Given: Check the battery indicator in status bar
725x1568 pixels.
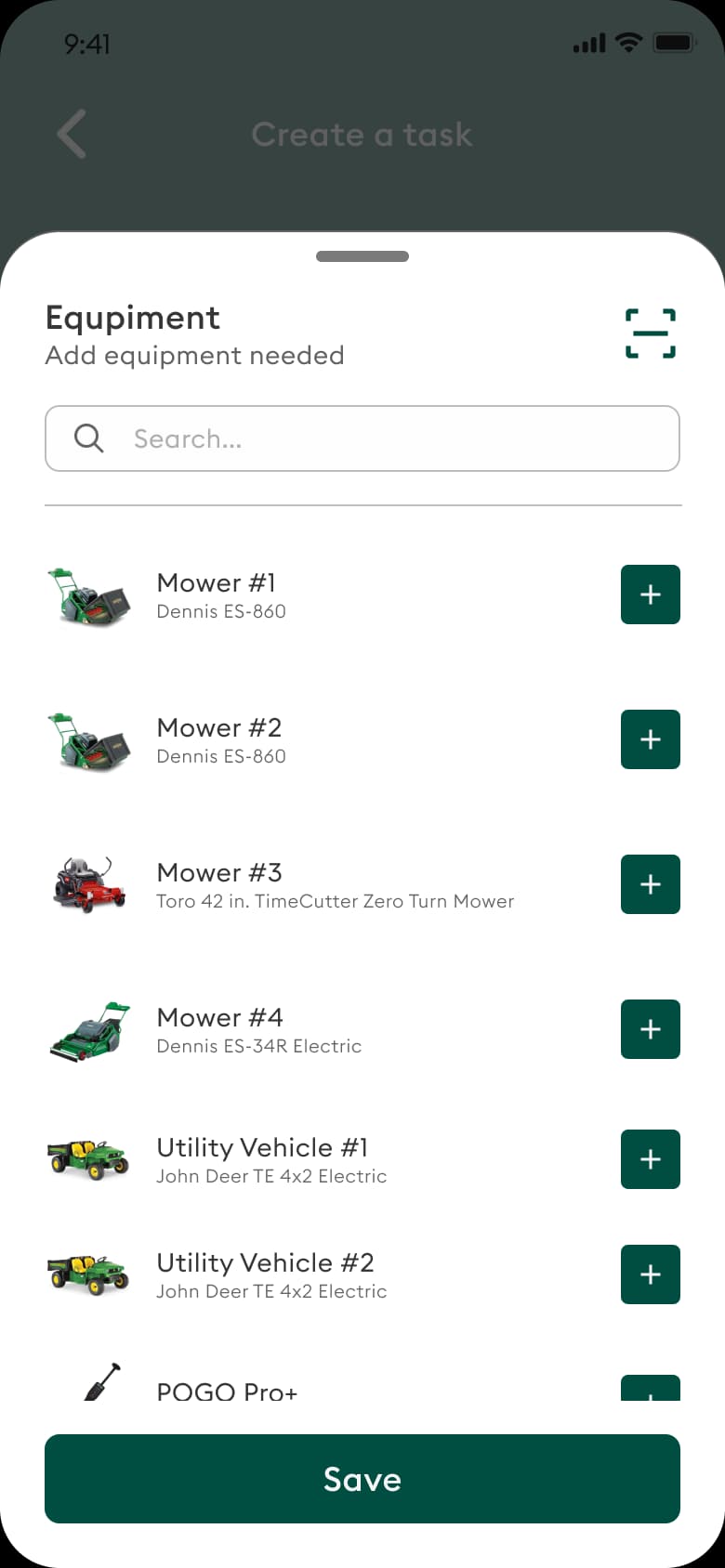Looking at the screenshot, I should (674, 42).
